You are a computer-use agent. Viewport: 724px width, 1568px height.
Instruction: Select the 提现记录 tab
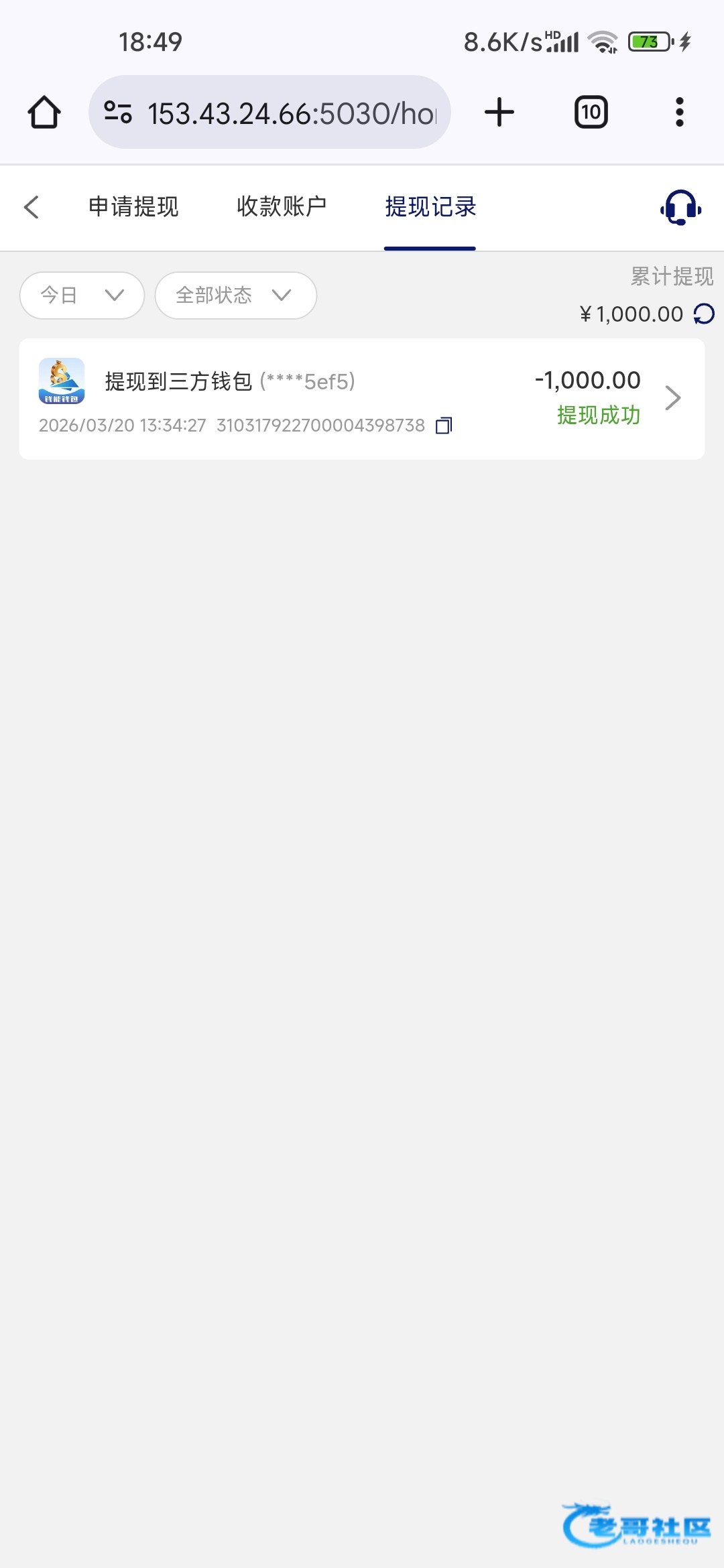pyautogui.click(x=430, y=207)
